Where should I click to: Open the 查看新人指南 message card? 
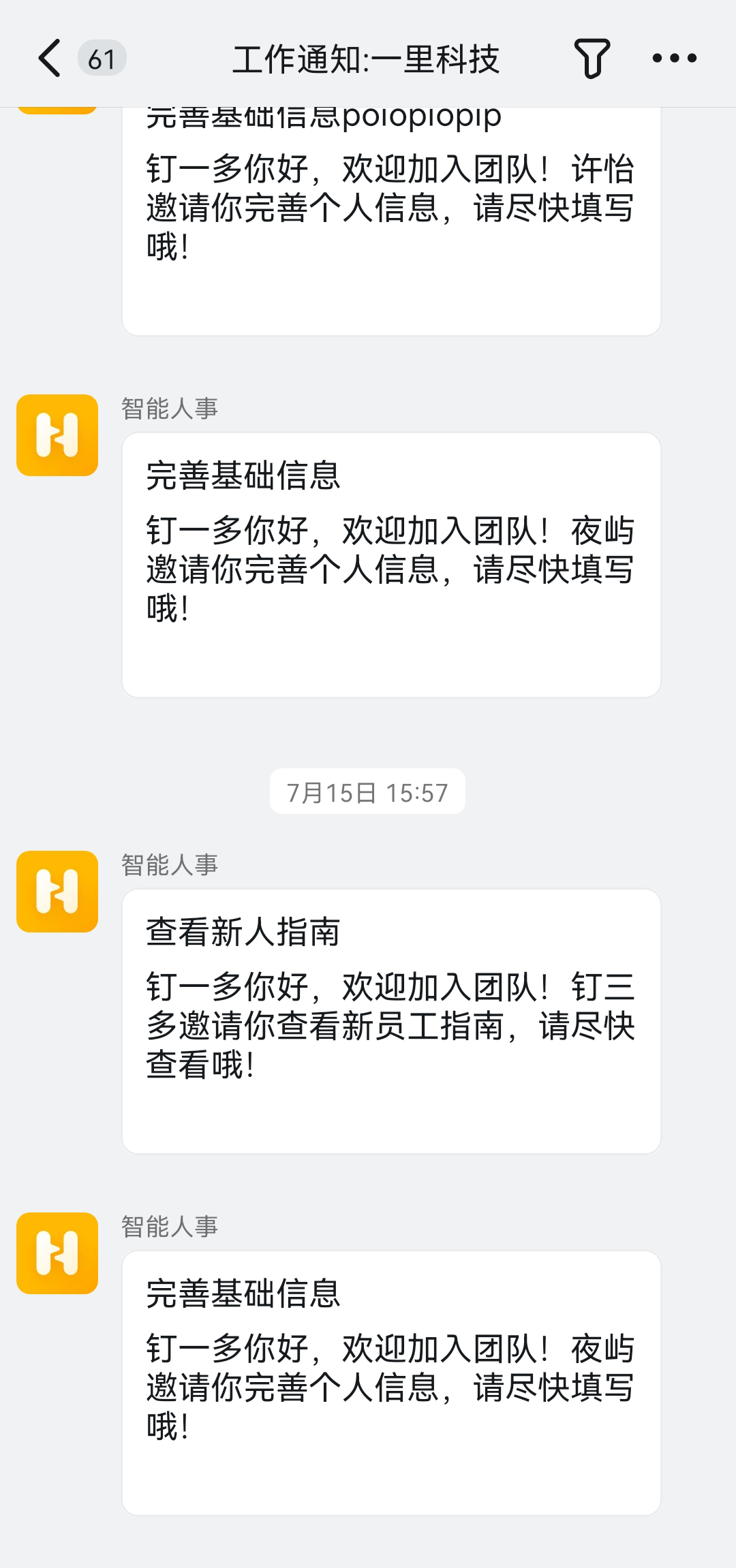coord(391,1020)
